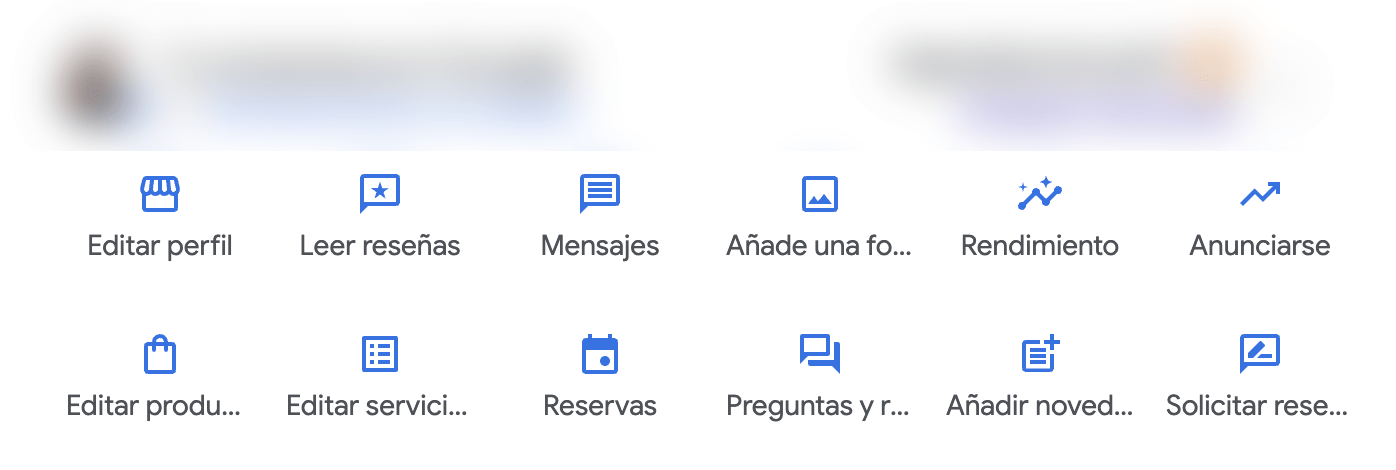Open Mensajes
The height and width of the screenshot is (470, 1396).
tap(600, 216)
